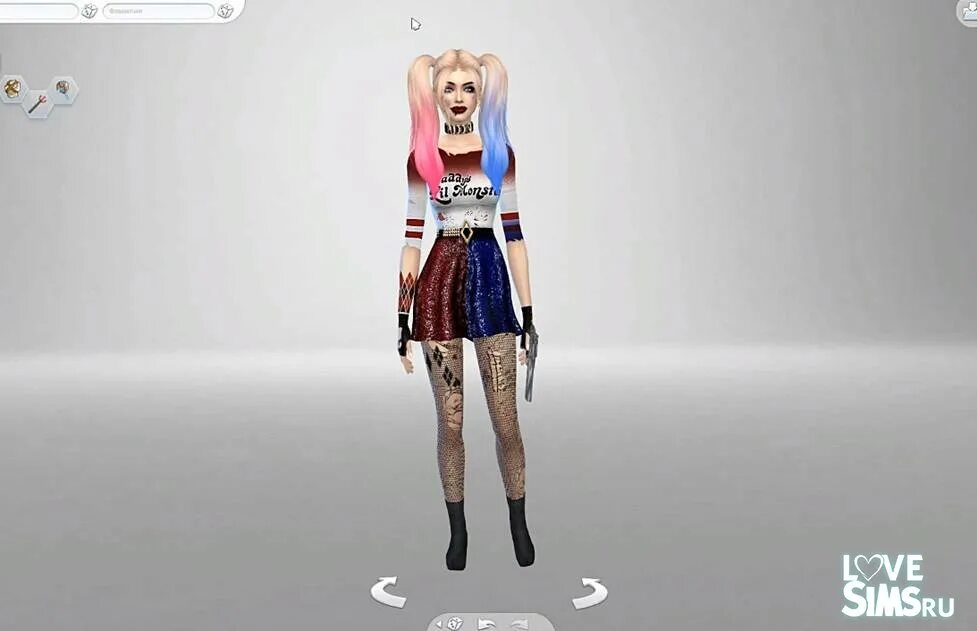
Task: Rotate the Sim to the left
Action: pyautogui.click(x=389, y=592)
